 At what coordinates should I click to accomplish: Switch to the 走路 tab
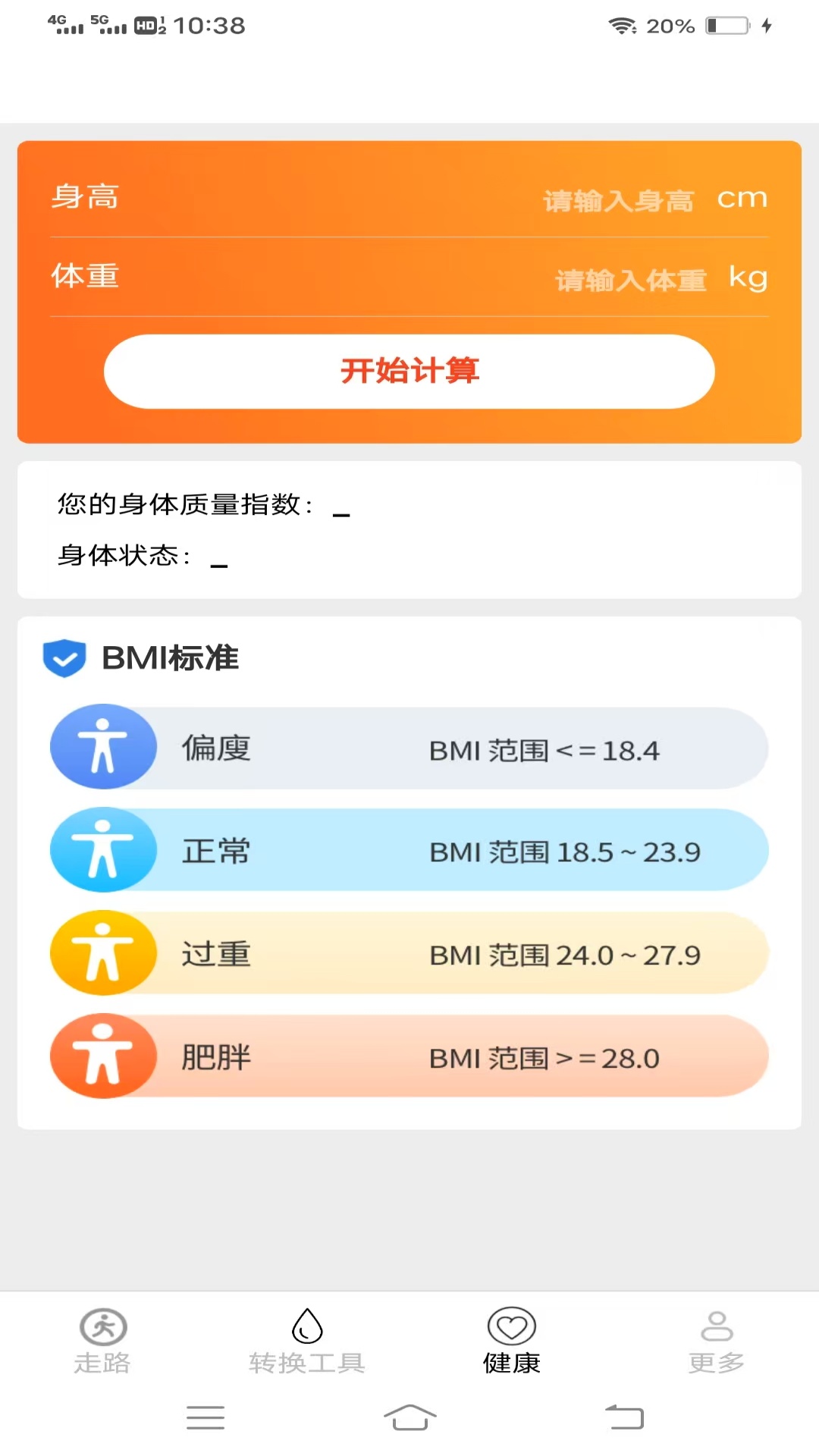click(x=102, y=1341)
